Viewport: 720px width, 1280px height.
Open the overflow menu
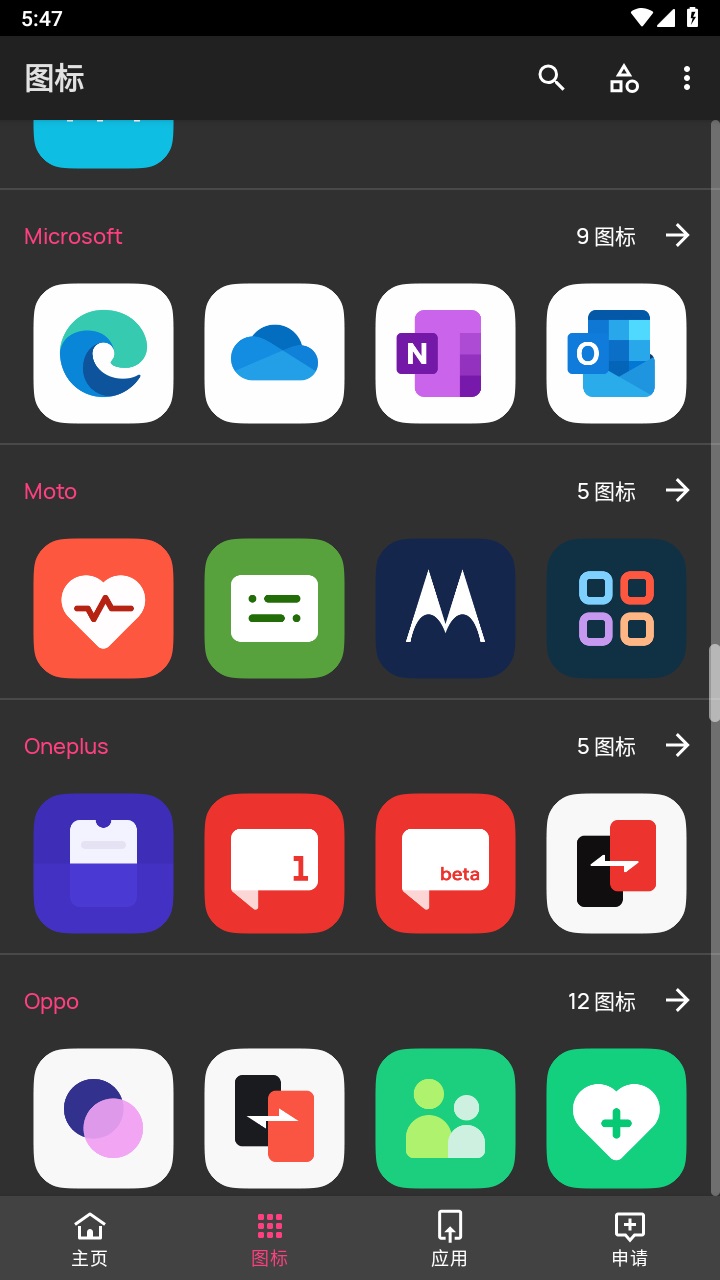tap(687, 77)
